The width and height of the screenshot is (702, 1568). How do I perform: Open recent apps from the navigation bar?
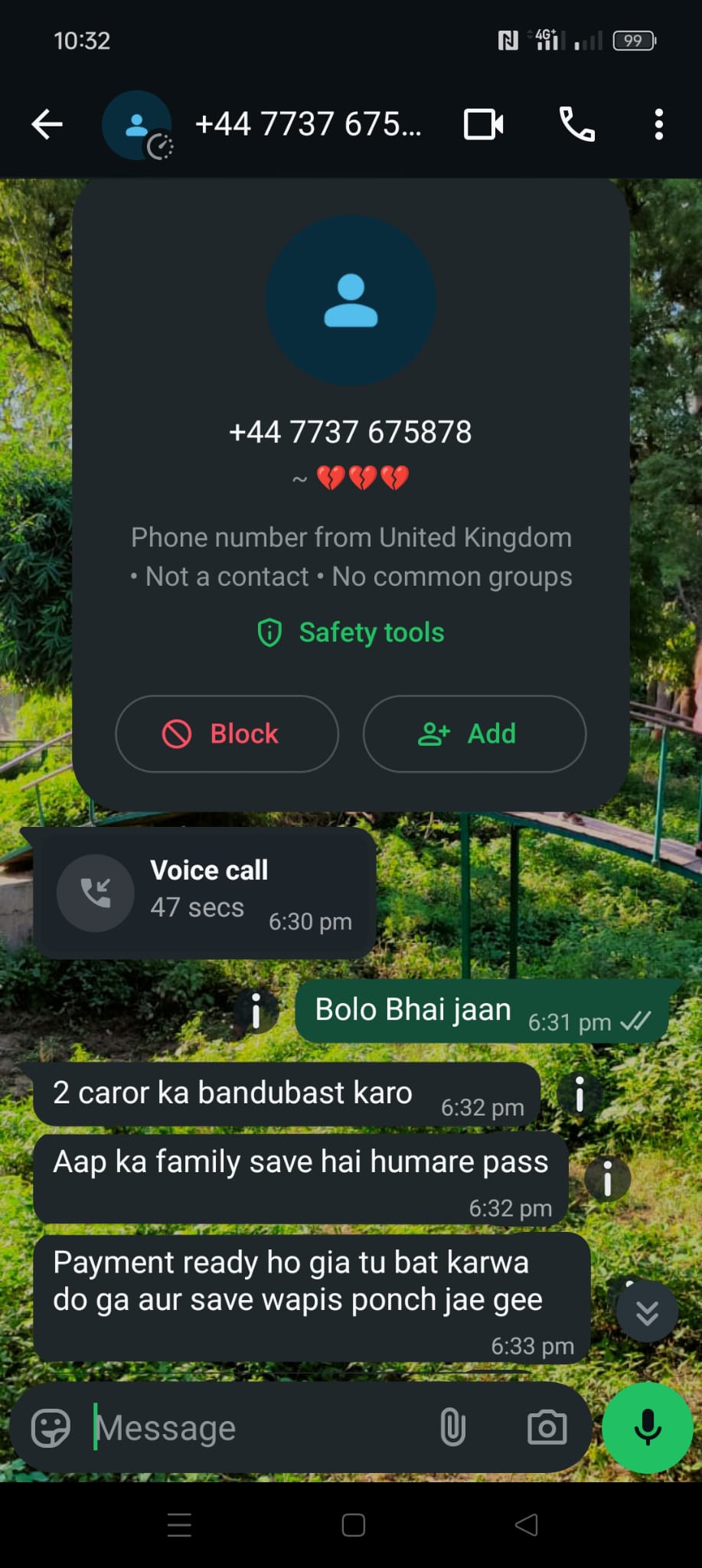(179, 1525)
